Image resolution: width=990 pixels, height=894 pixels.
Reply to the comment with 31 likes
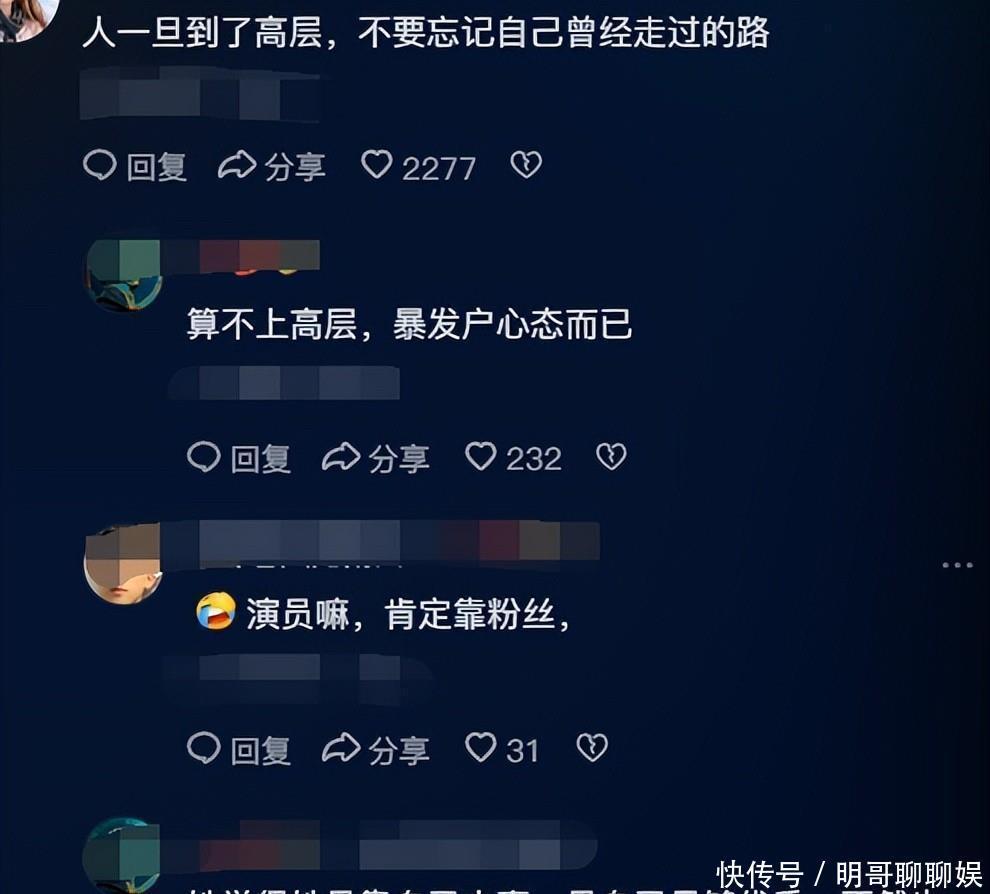(x=239, y=749)
